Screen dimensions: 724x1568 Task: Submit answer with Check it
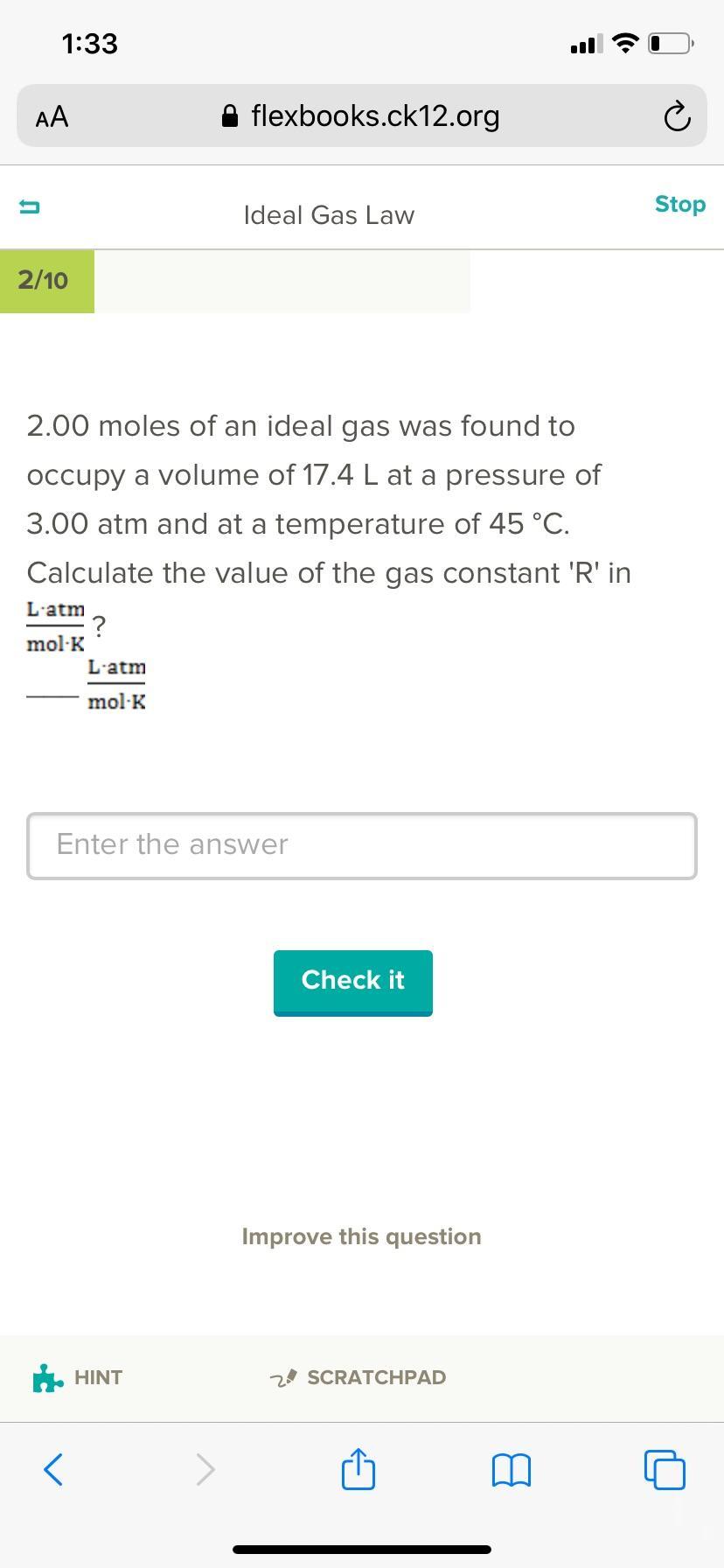pyautogui.click(x=353, y=982)
